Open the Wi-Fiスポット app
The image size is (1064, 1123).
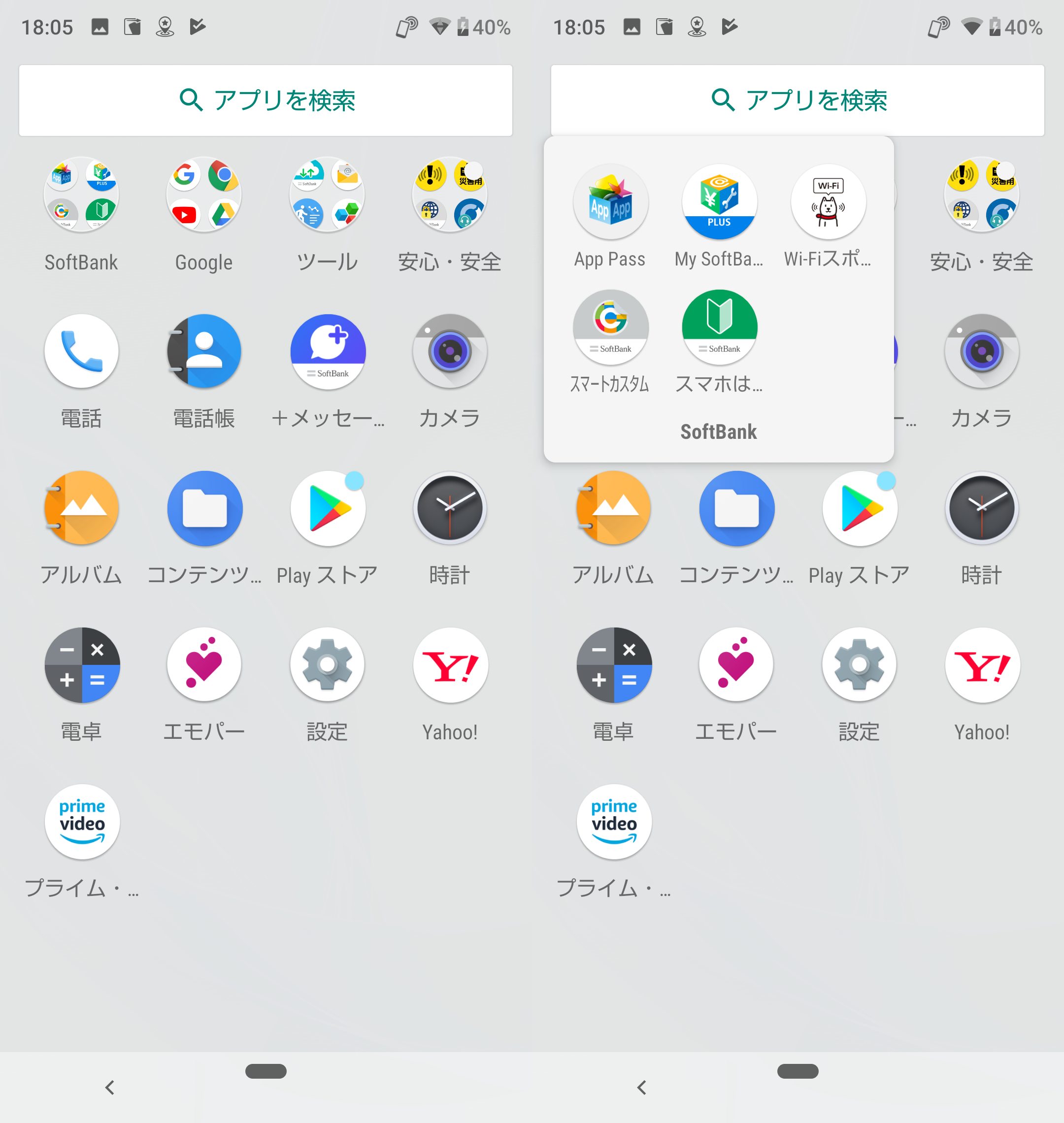click(828, 202)
